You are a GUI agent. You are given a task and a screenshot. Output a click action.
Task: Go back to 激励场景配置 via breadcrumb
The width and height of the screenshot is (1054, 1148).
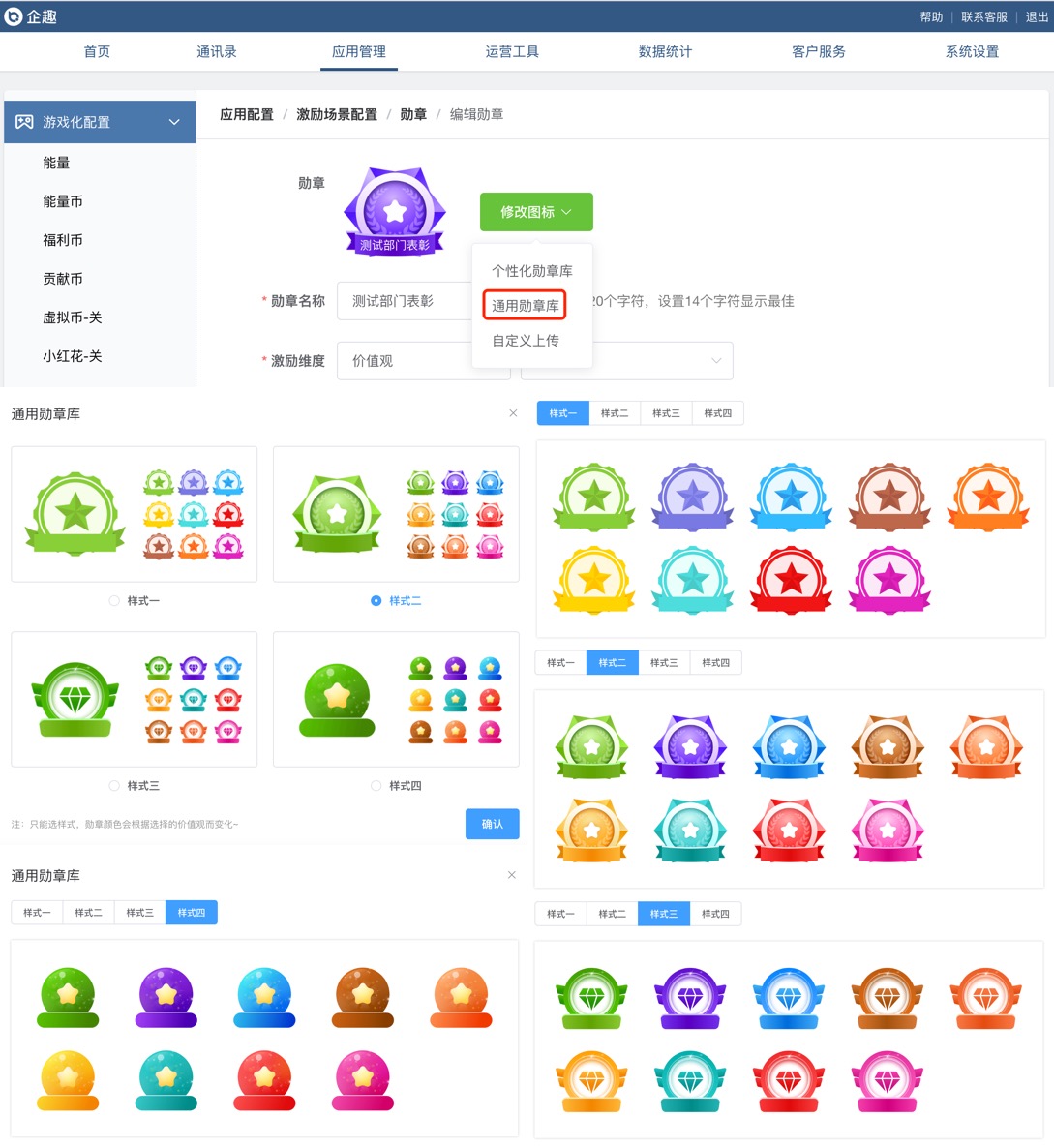[336, 114]
